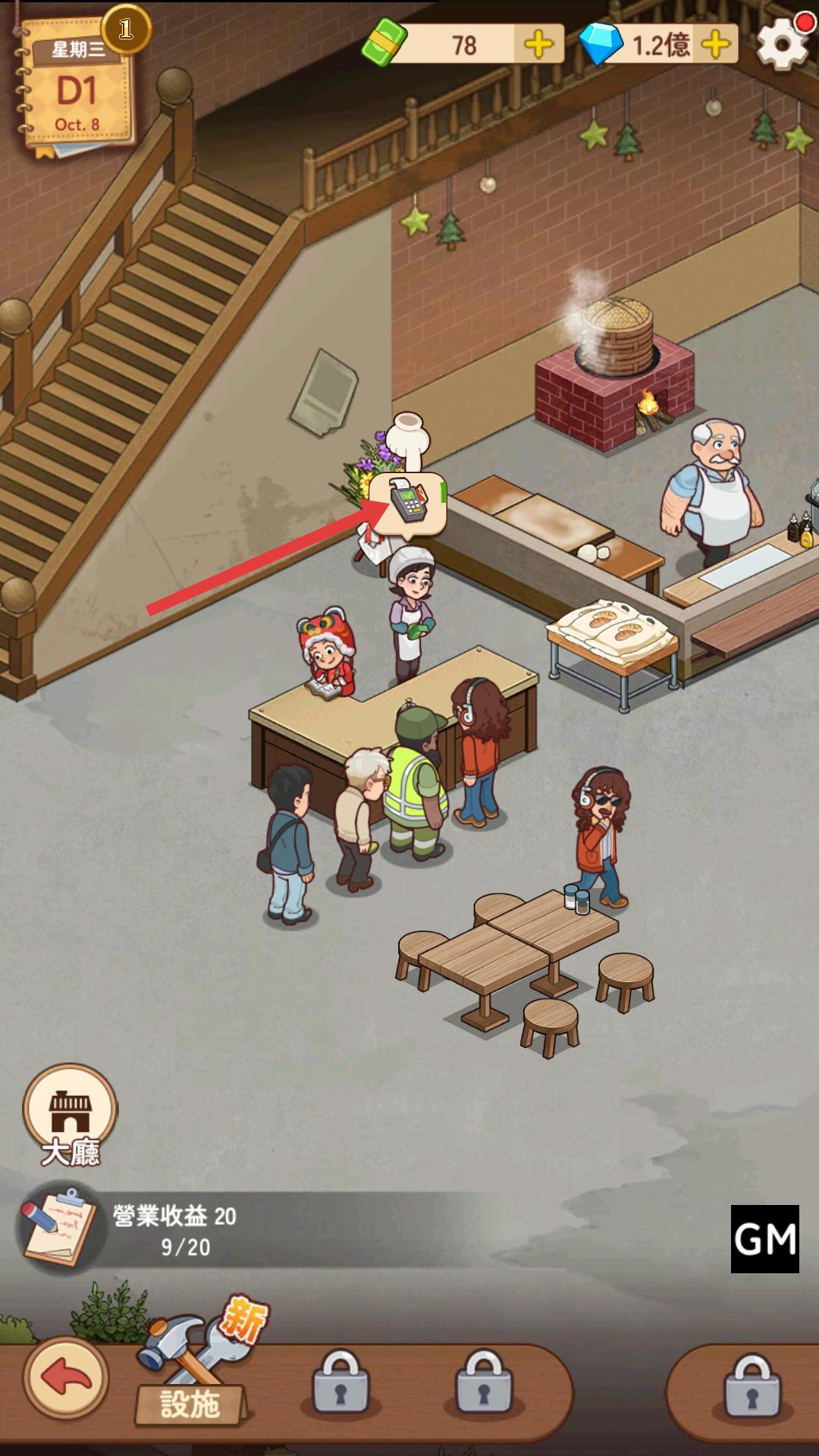
Task: Open the settings gear
Action: pos(781,45)
